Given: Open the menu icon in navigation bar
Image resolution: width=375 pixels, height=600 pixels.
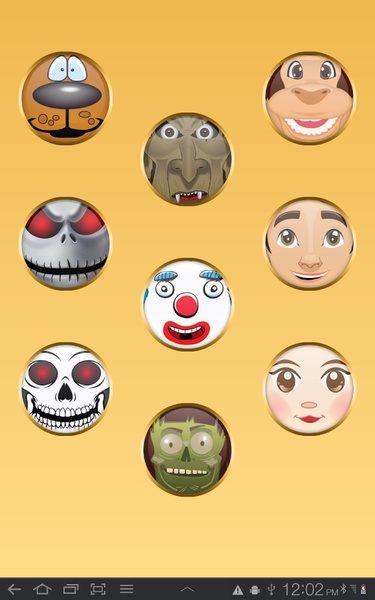Looking at the screenshot, I should coord(126,589).
